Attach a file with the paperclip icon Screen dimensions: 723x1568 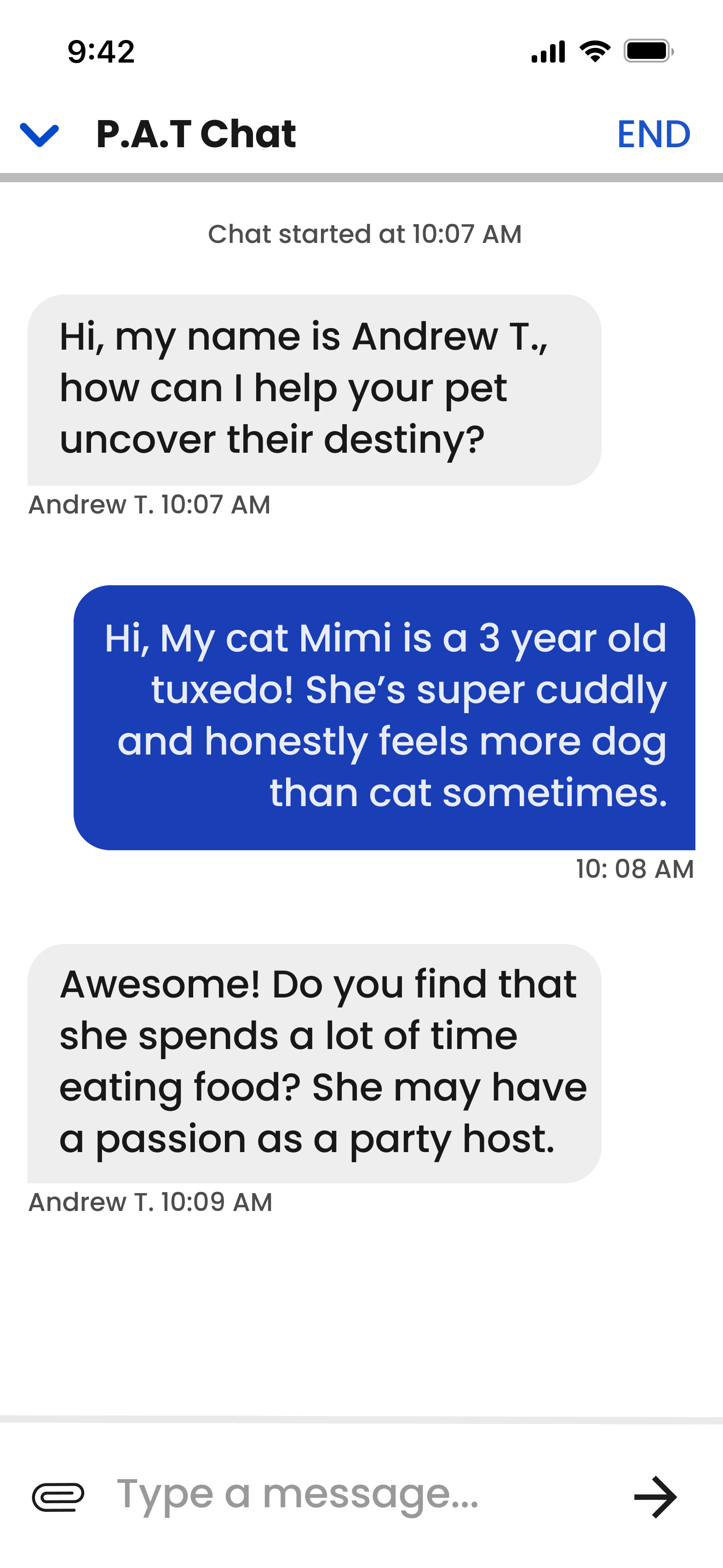coord(58,1497)
